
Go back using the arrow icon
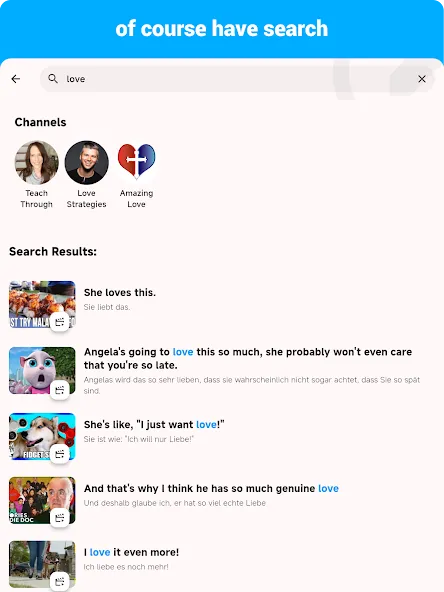click(16, 79)
